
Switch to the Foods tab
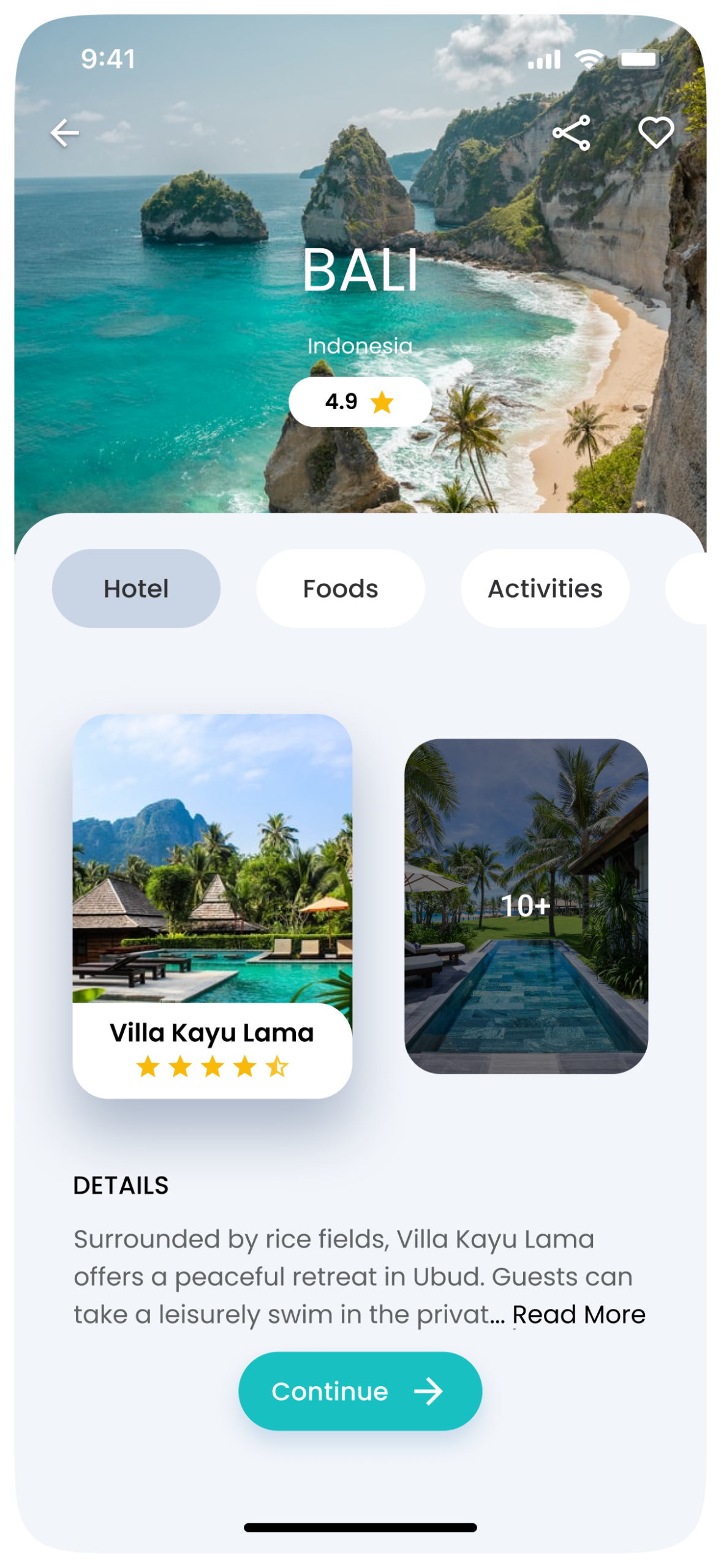point(341,588)
